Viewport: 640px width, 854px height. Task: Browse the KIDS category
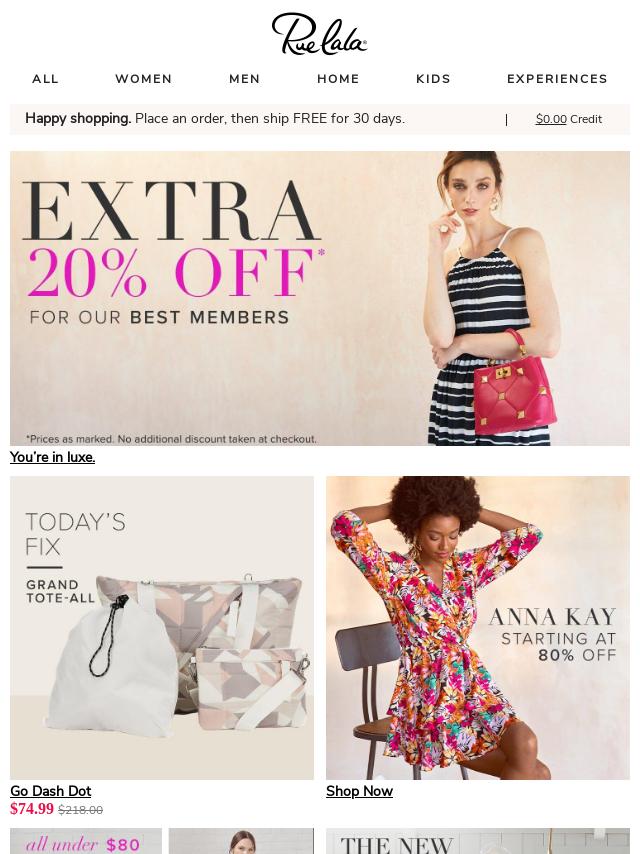(x=433, y=79)
